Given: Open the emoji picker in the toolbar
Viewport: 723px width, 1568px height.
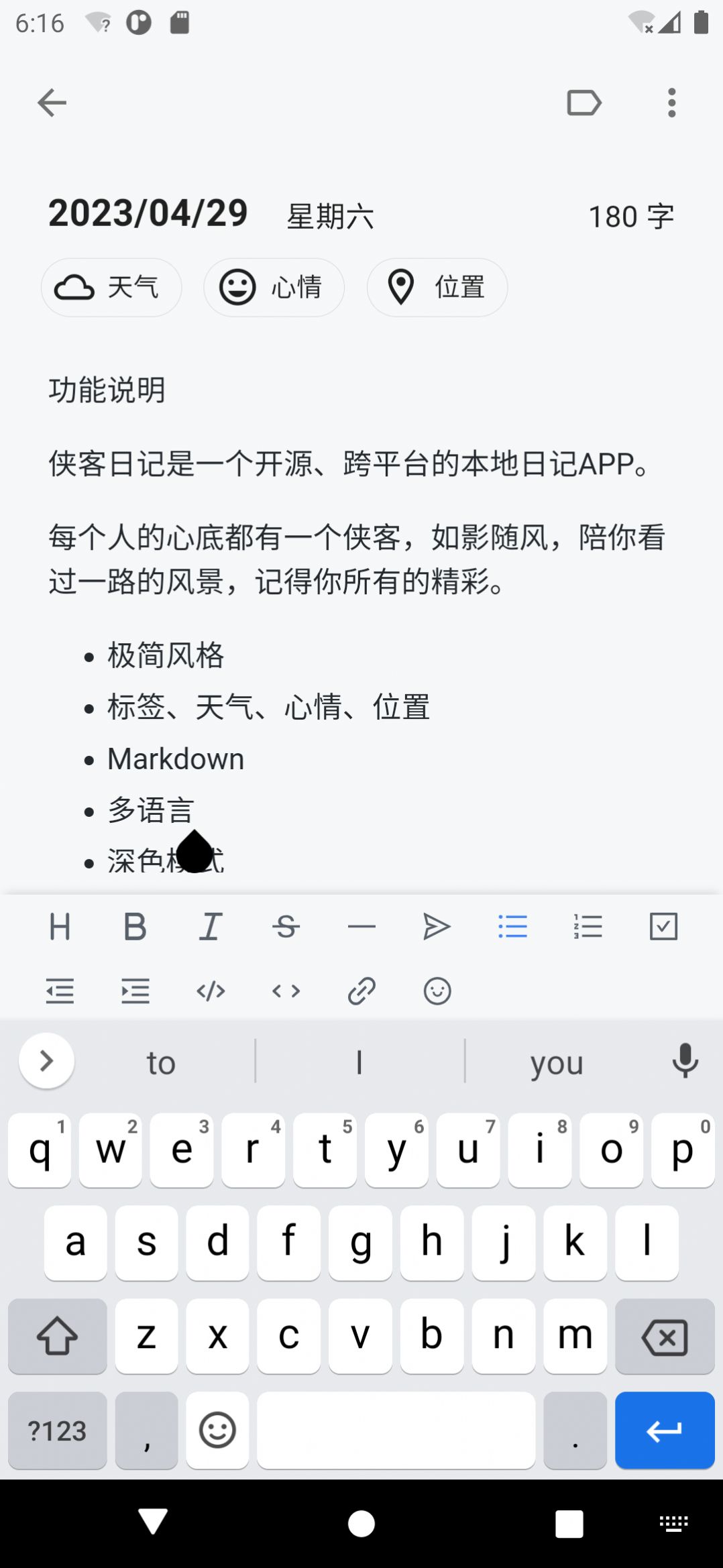Looking at the screenshot, I should 437,991.
